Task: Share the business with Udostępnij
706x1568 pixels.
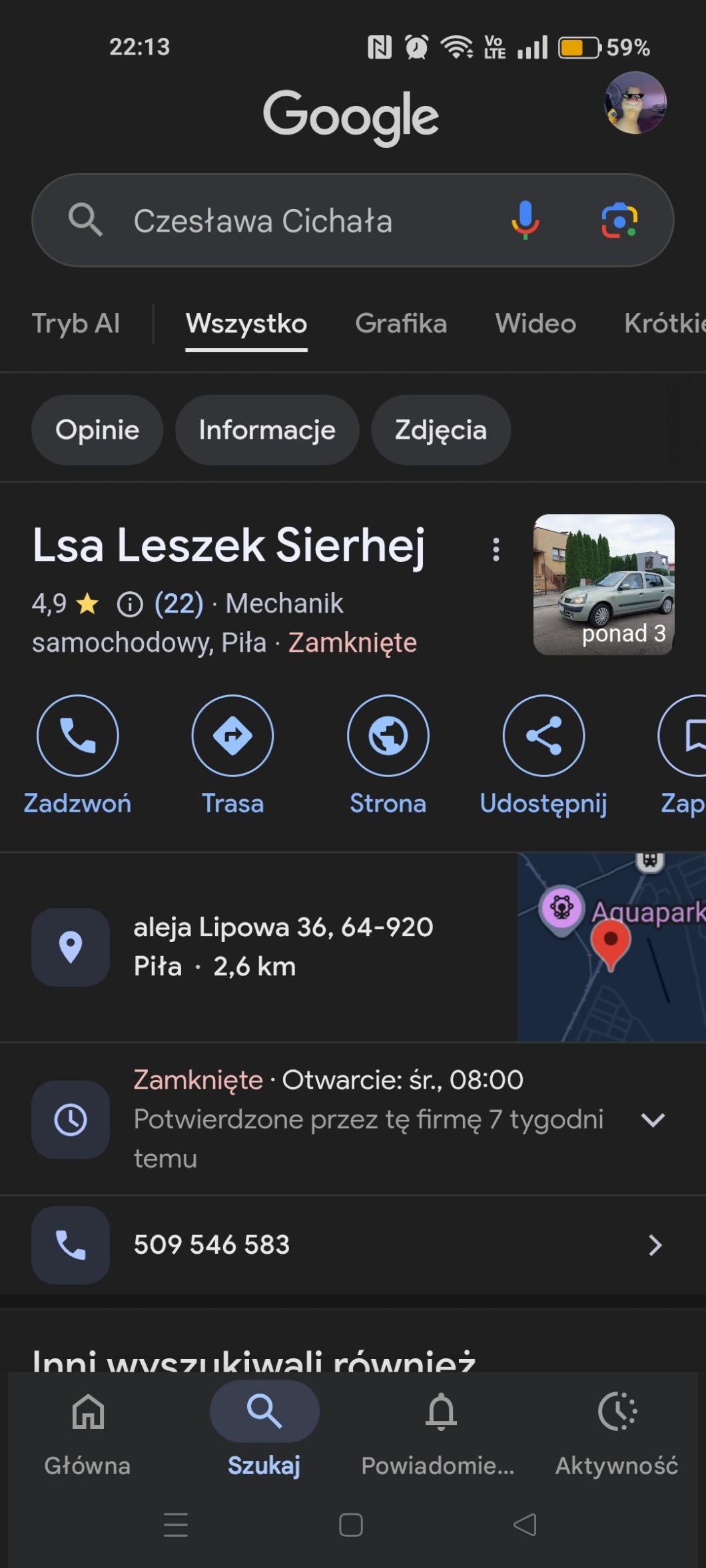Action: [x=543, y=736]
